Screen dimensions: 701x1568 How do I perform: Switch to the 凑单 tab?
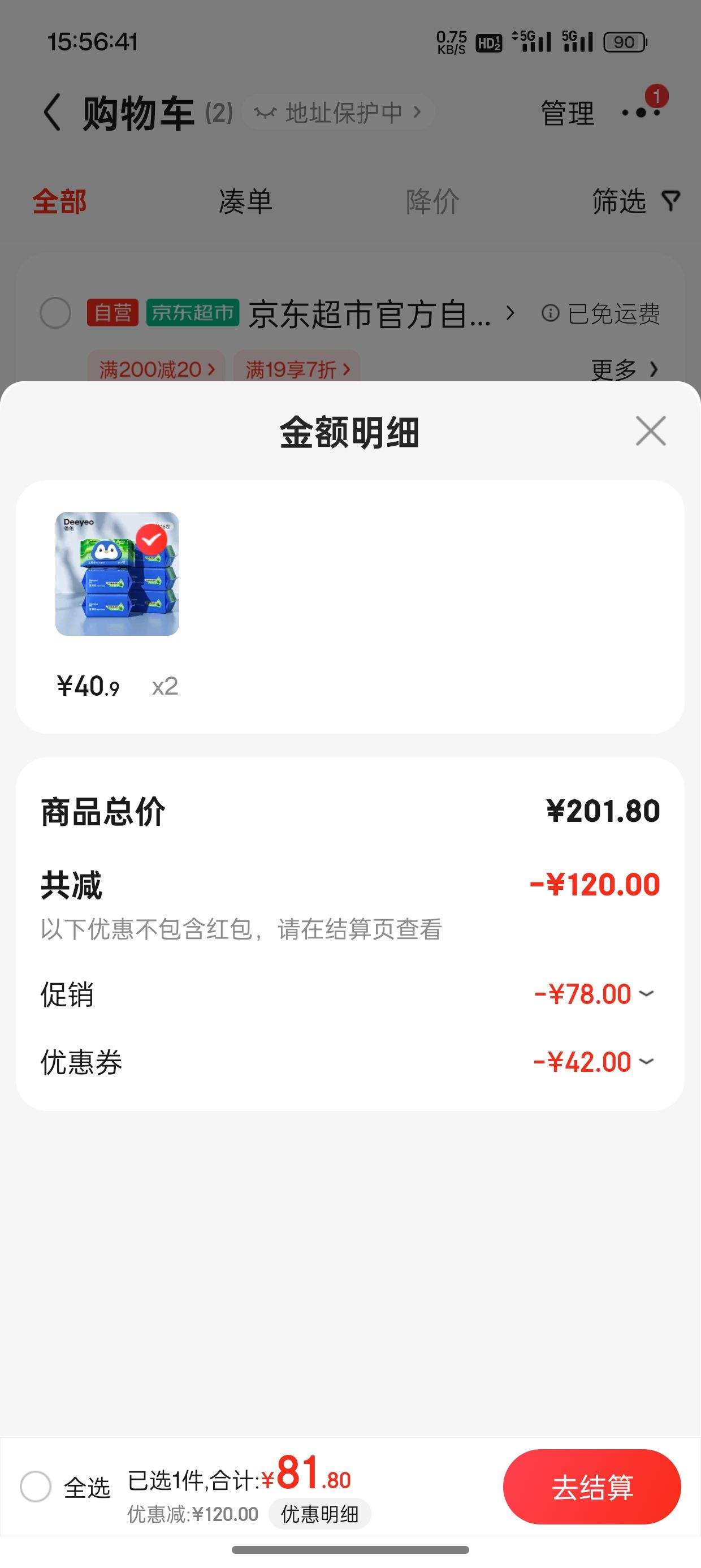coord(245,201)
